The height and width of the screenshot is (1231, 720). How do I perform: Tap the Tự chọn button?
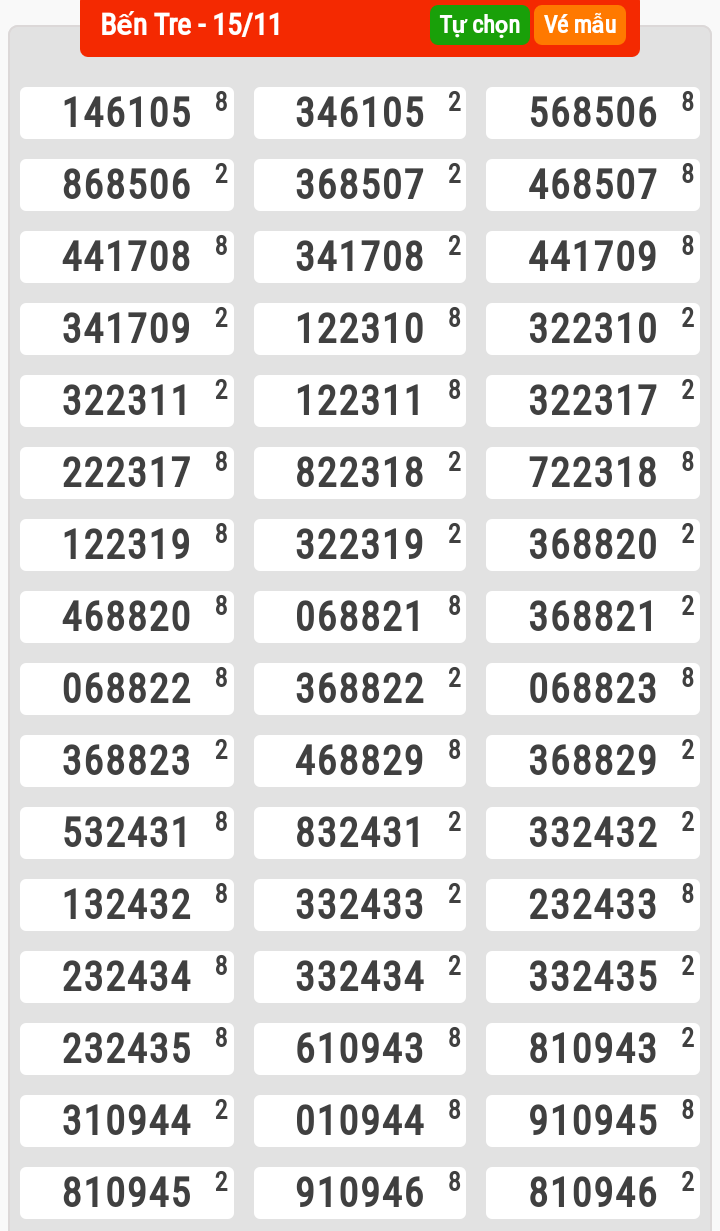(479, 25)
